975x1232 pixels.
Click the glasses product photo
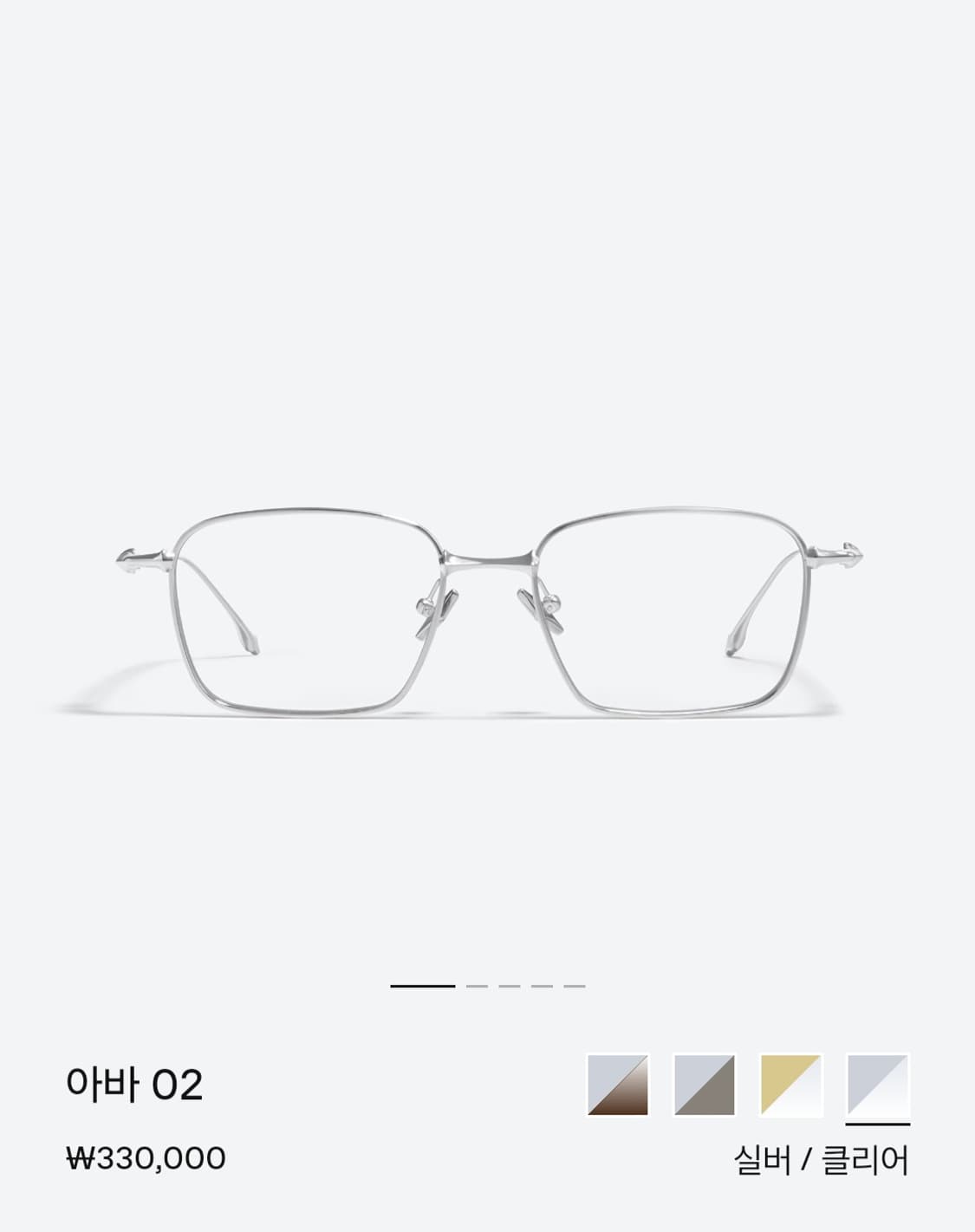[487, 607]
